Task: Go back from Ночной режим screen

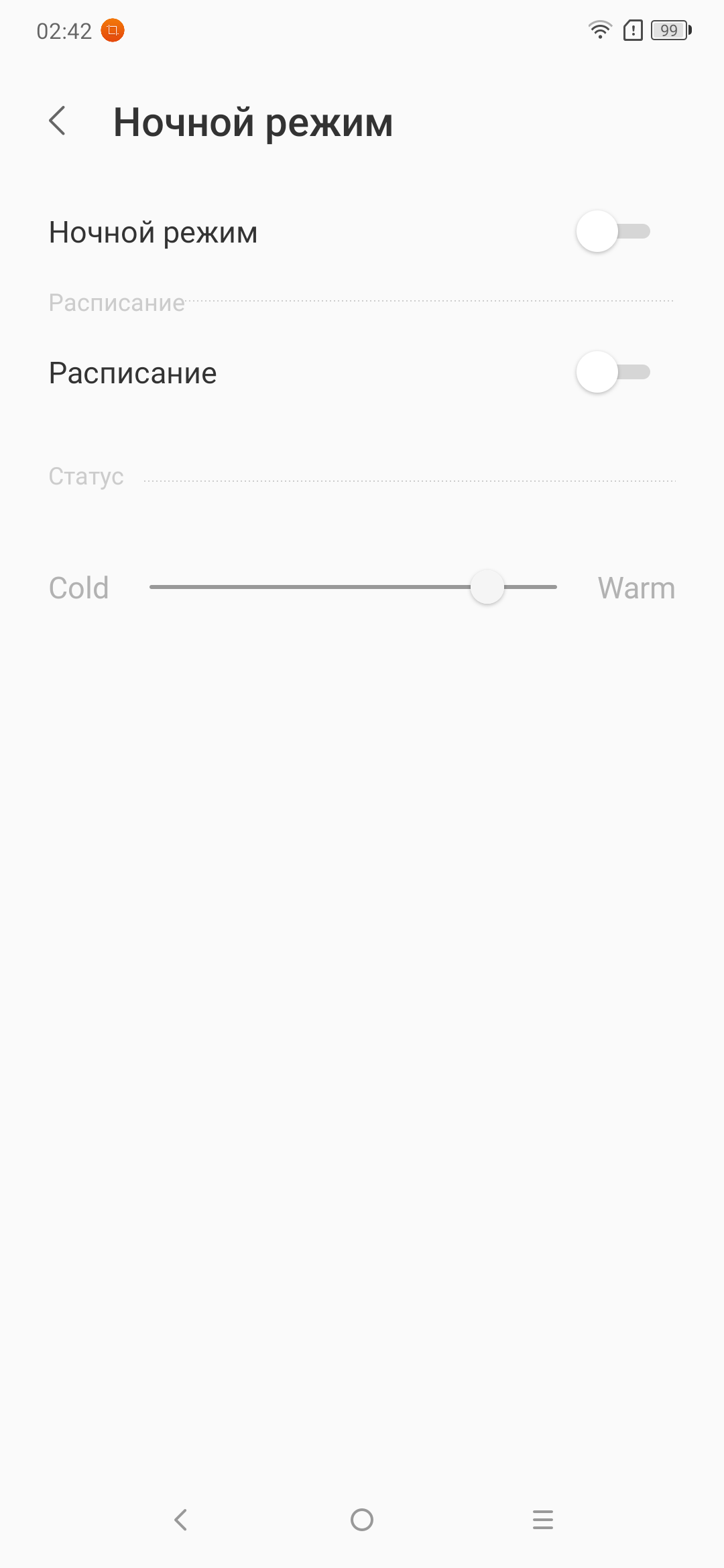Action: click(x=58, y=121)
